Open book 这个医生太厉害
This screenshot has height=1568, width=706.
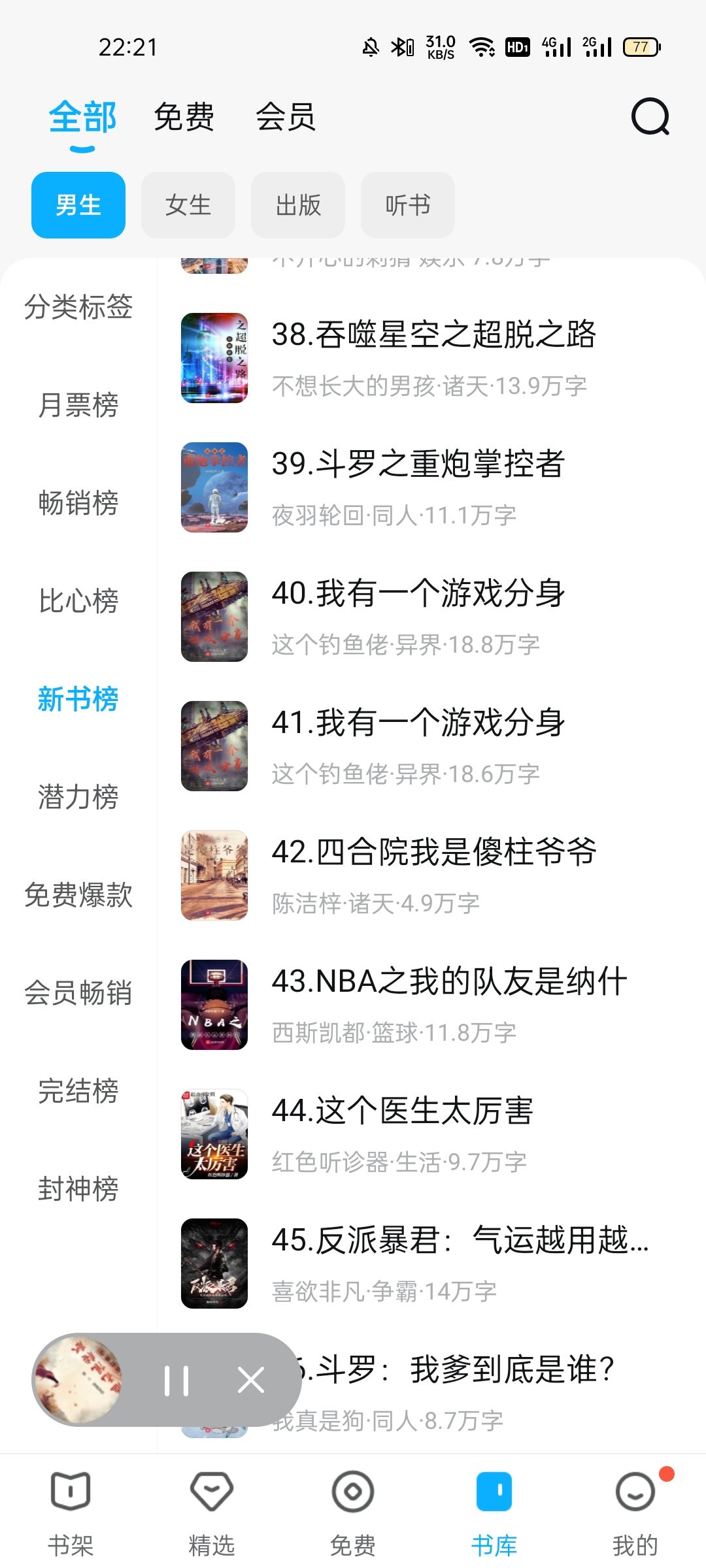(402, 1111)
